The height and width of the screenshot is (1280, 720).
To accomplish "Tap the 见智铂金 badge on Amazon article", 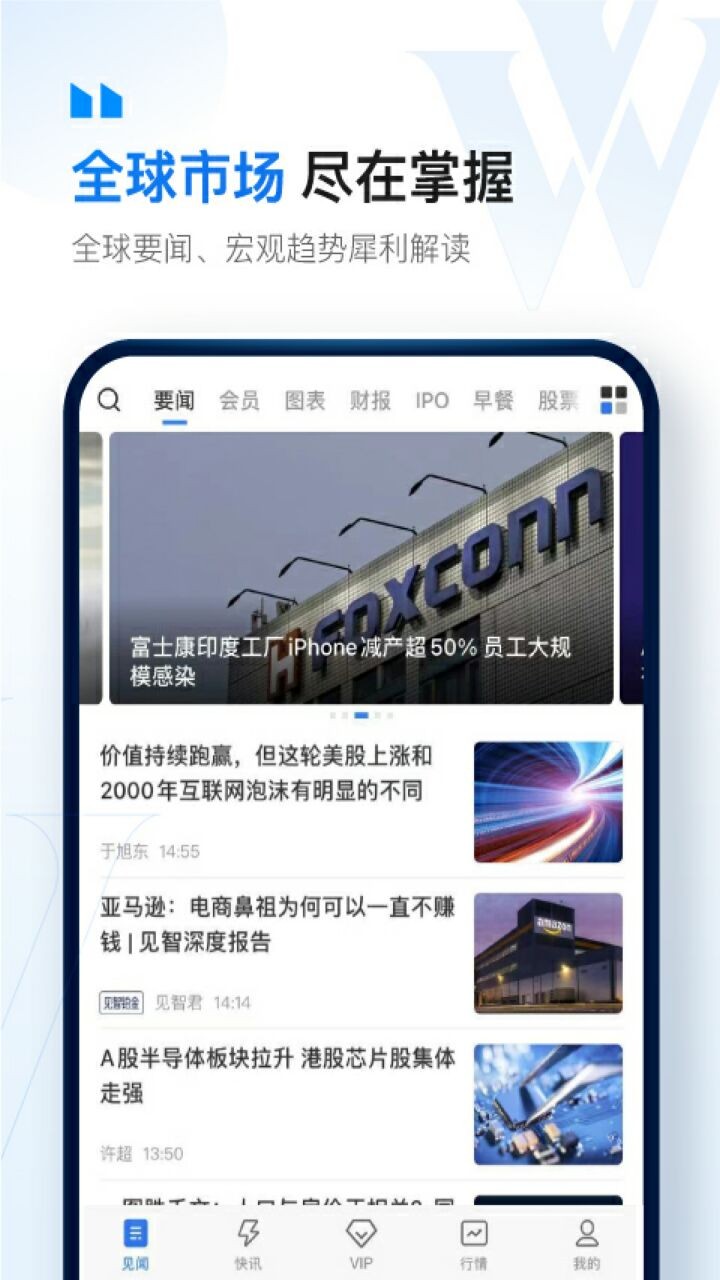I will pyautogui.click(x=122, y=996).
